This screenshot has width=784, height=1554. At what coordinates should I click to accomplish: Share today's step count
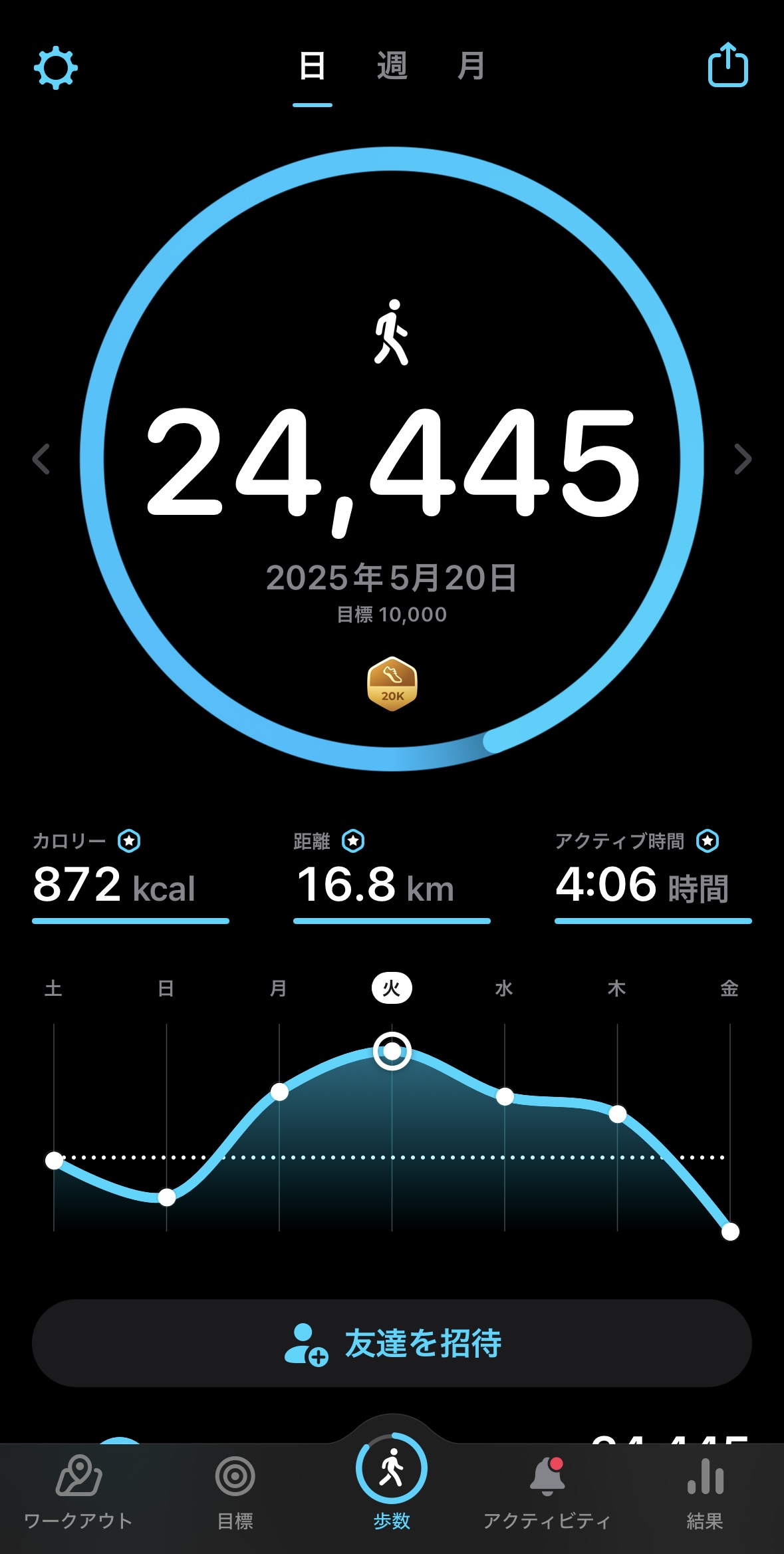click(728, 65)
